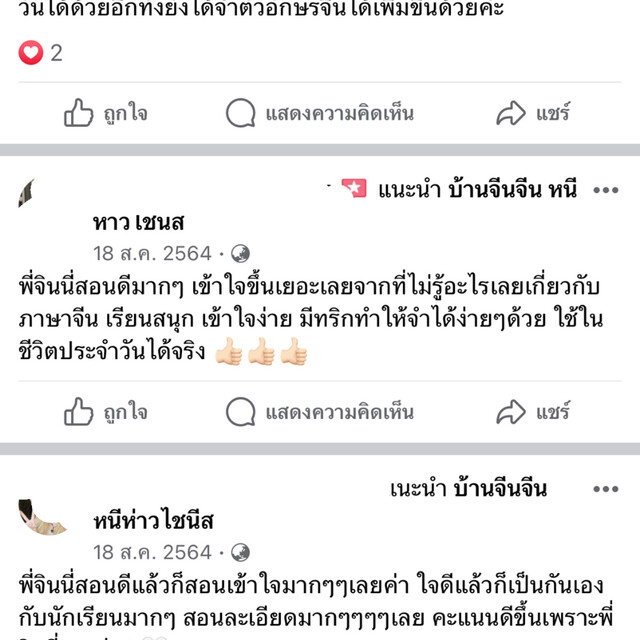The width and height of the screenshot is (640, 640).
Task: Open บ้านจีนจีน page from หนีห่าว ไชนีส's review
Action: point(501,489)
